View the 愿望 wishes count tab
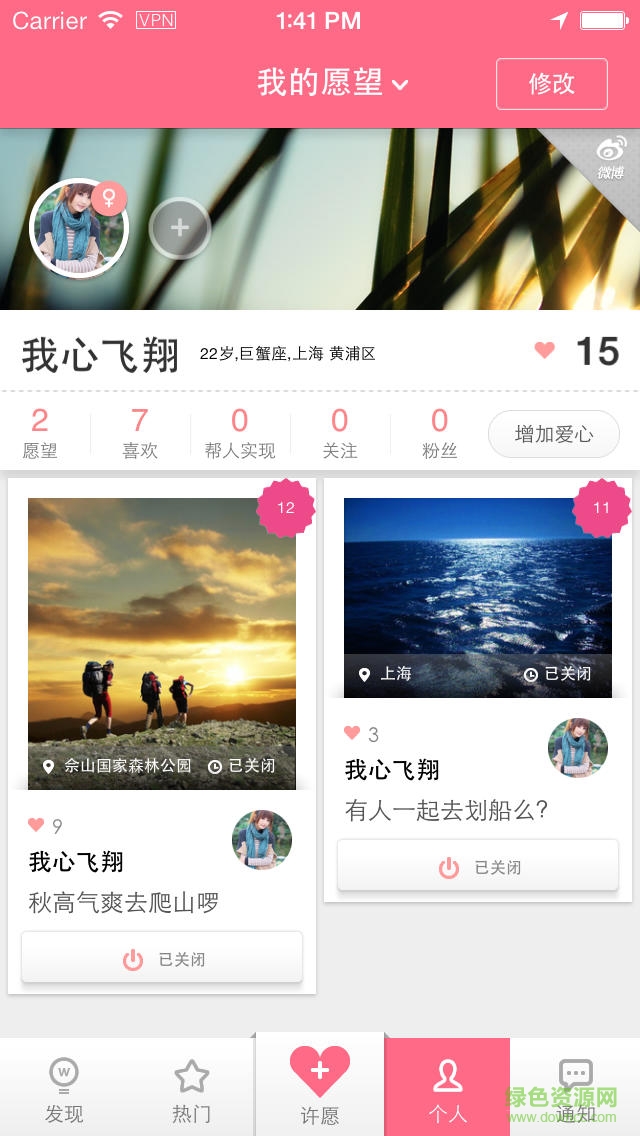The width and height of the screenshot is (640, 1136). 40,433
